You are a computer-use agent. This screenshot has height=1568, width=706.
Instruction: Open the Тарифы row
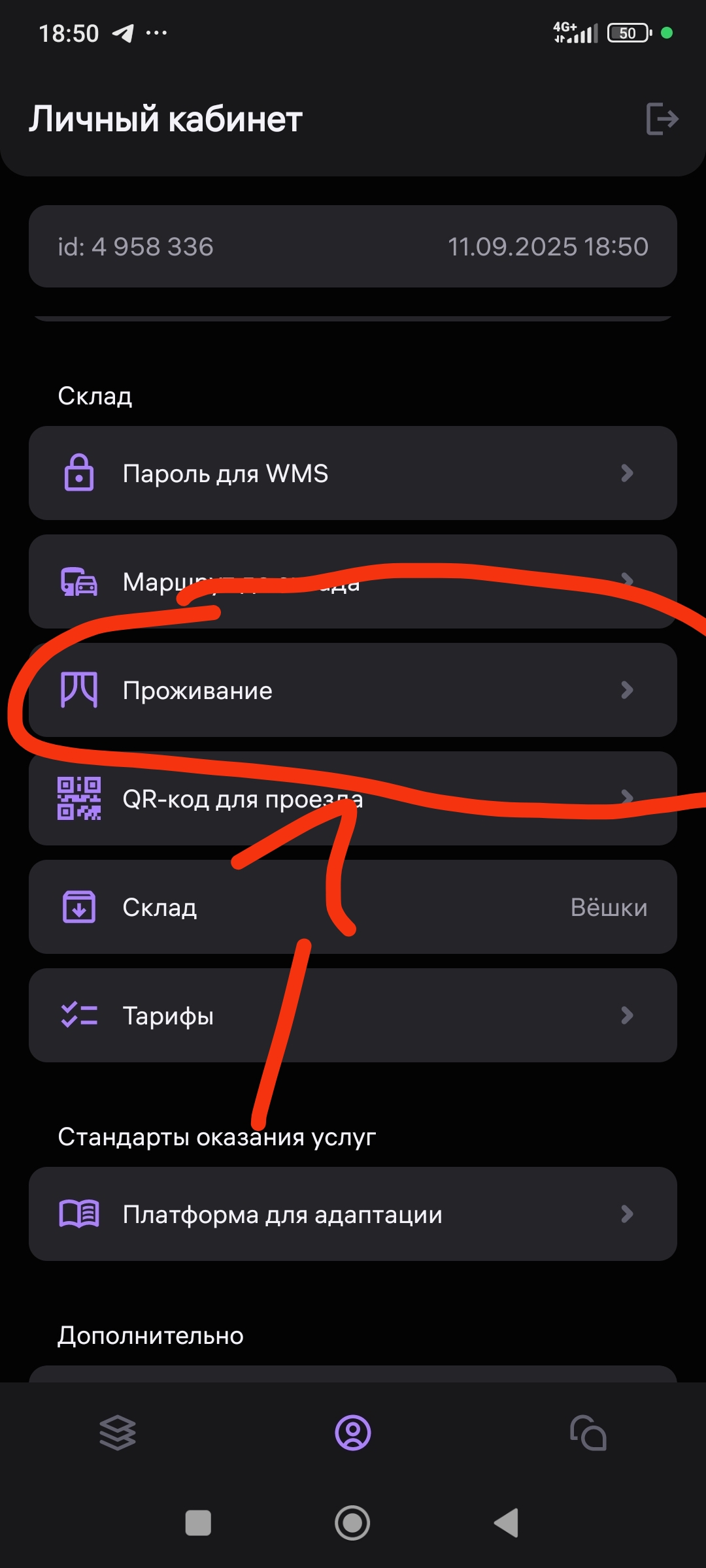click(353, 1015)
